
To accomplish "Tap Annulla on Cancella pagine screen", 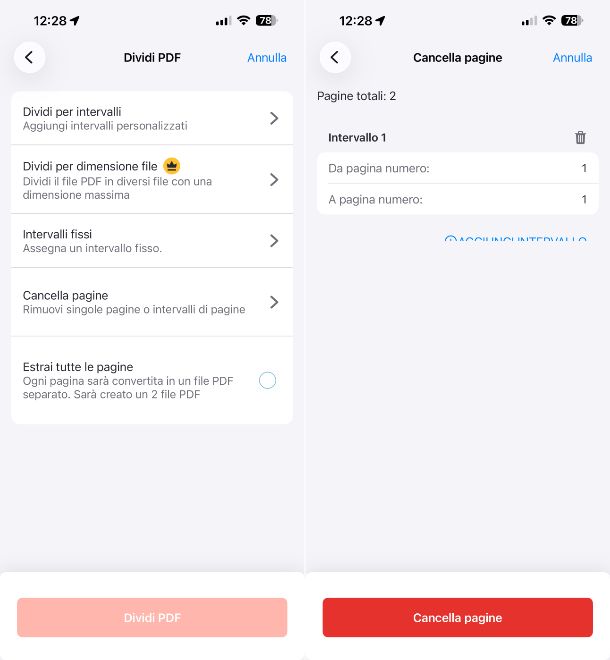I will (572, 58).
